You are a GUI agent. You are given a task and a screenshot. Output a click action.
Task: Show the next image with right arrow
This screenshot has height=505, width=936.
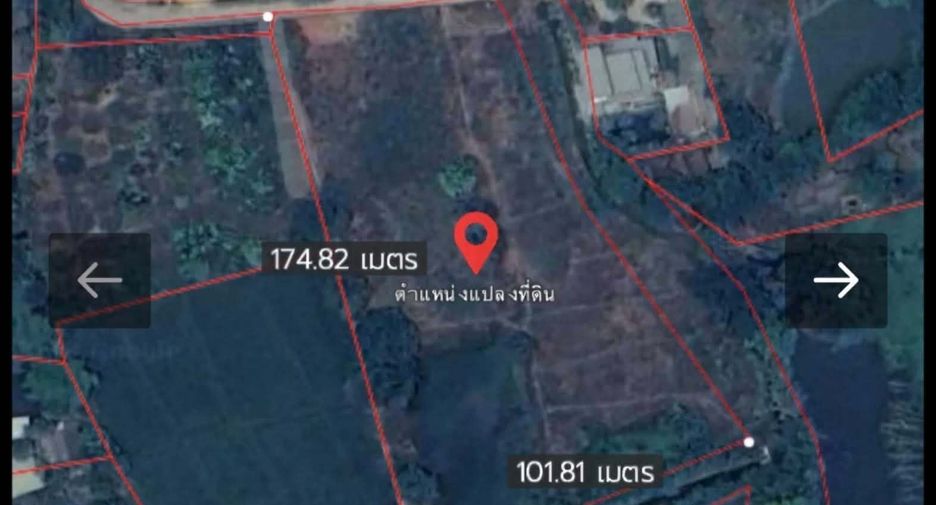(836, 280)
